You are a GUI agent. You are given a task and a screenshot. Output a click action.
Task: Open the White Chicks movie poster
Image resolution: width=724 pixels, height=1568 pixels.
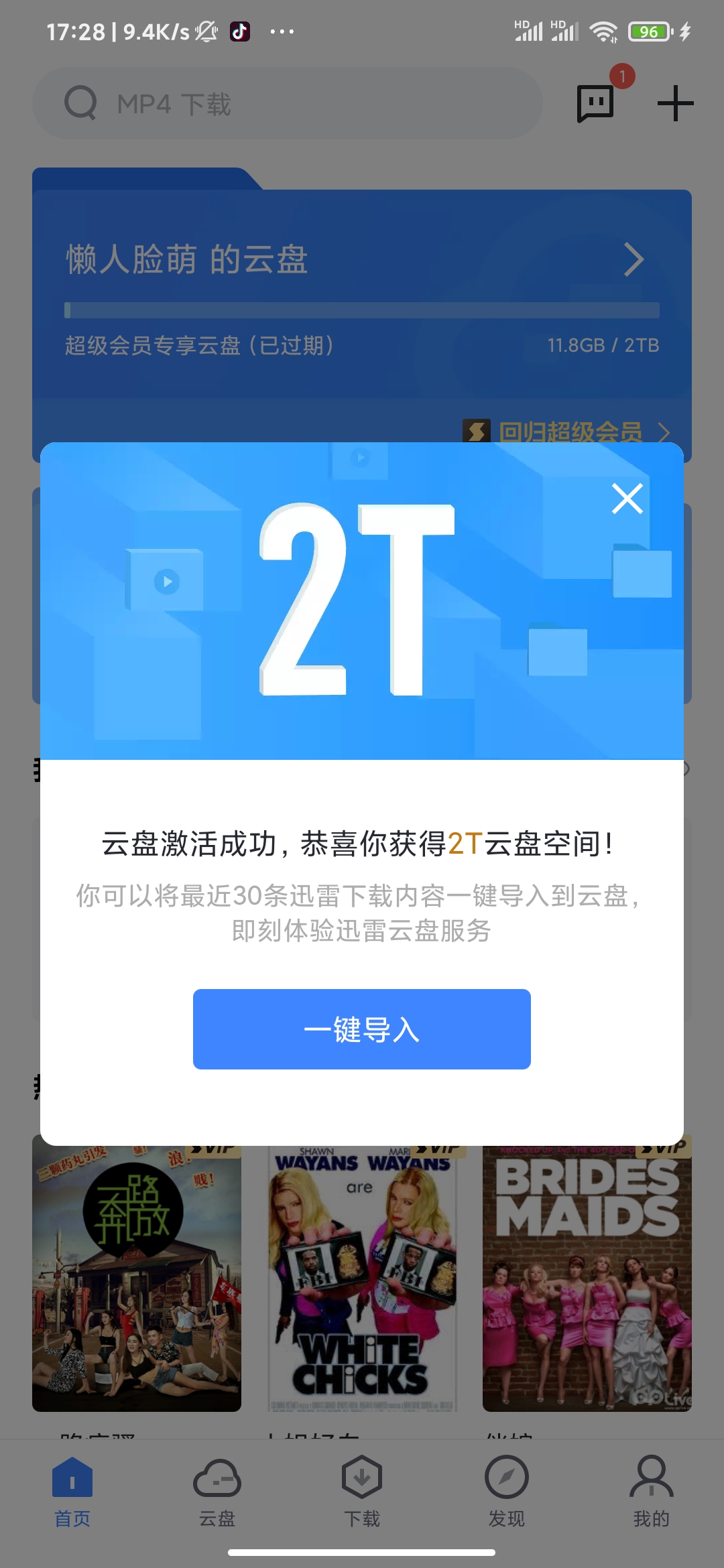coord(362,1279)
